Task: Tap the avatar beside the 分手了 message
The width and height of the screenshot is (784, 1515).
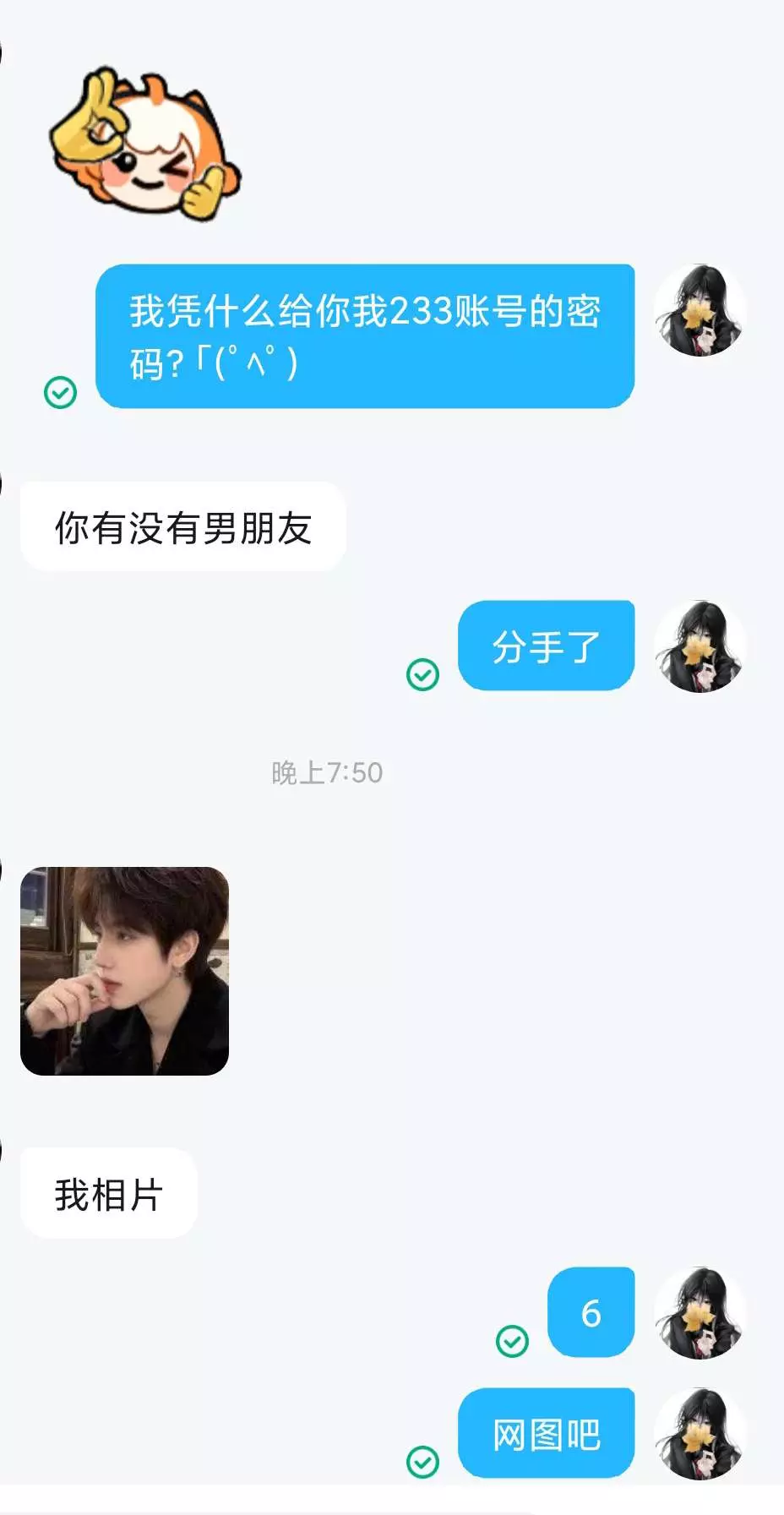Action: [x=700, y=646]
